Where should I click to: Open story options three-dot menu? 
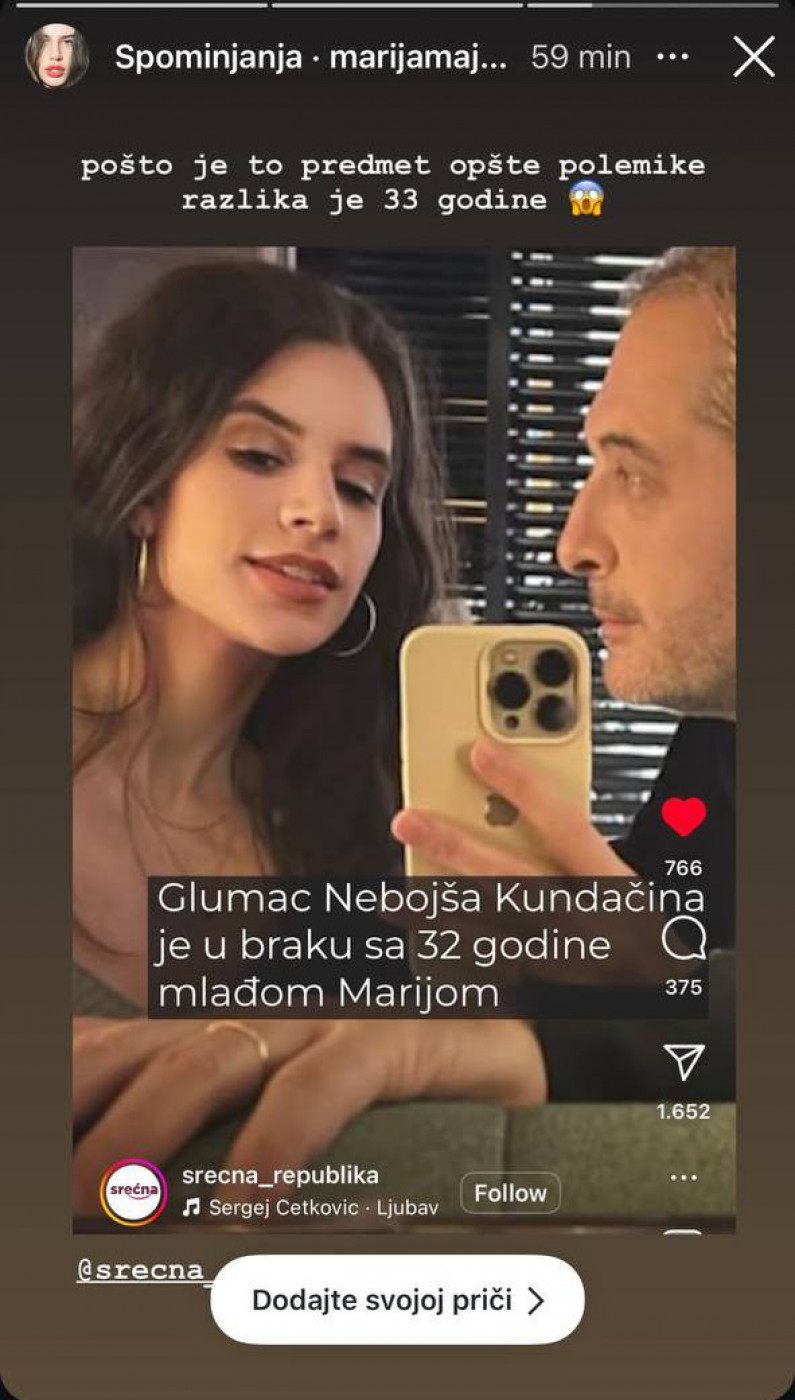(672, 57)
